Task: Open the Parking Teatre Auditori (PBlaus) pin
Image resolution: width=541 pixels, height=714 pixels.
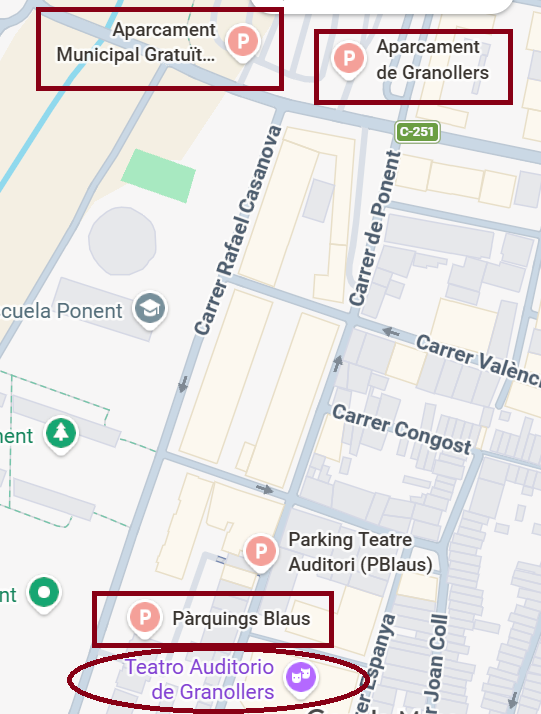Action: [x=260, y=552]
